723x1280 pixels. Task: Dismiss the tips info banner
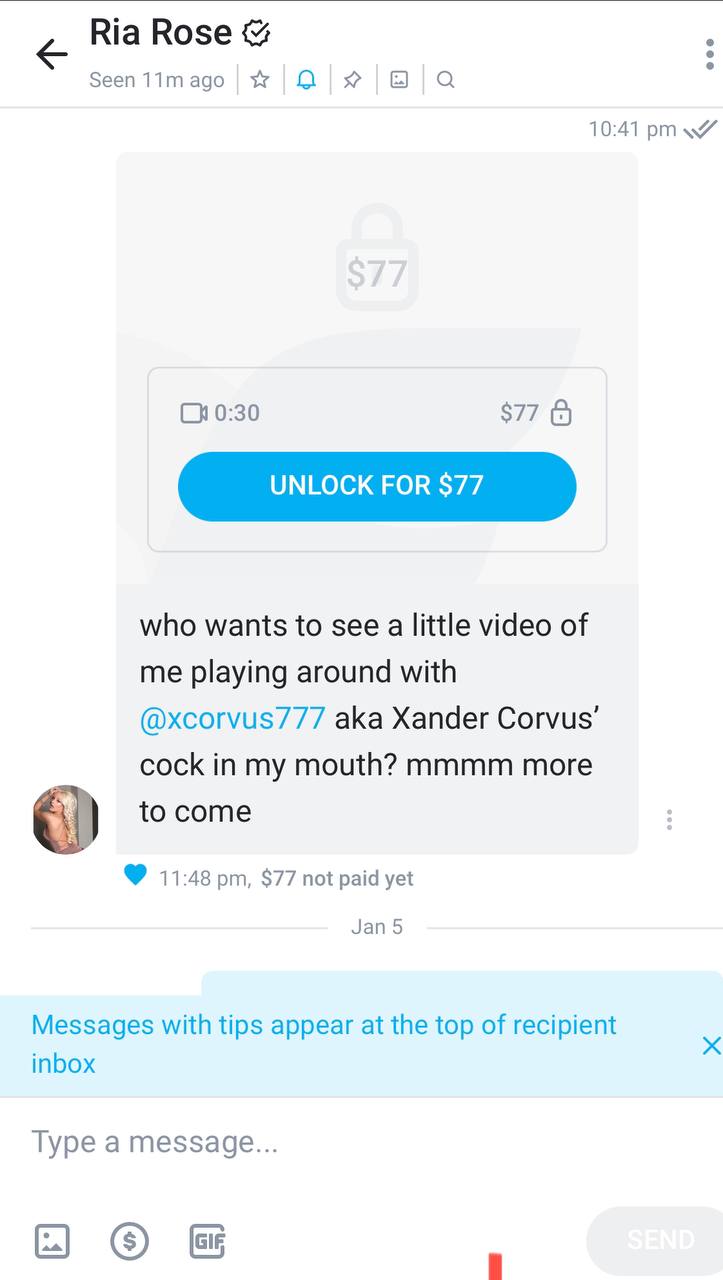(710, 1046)
